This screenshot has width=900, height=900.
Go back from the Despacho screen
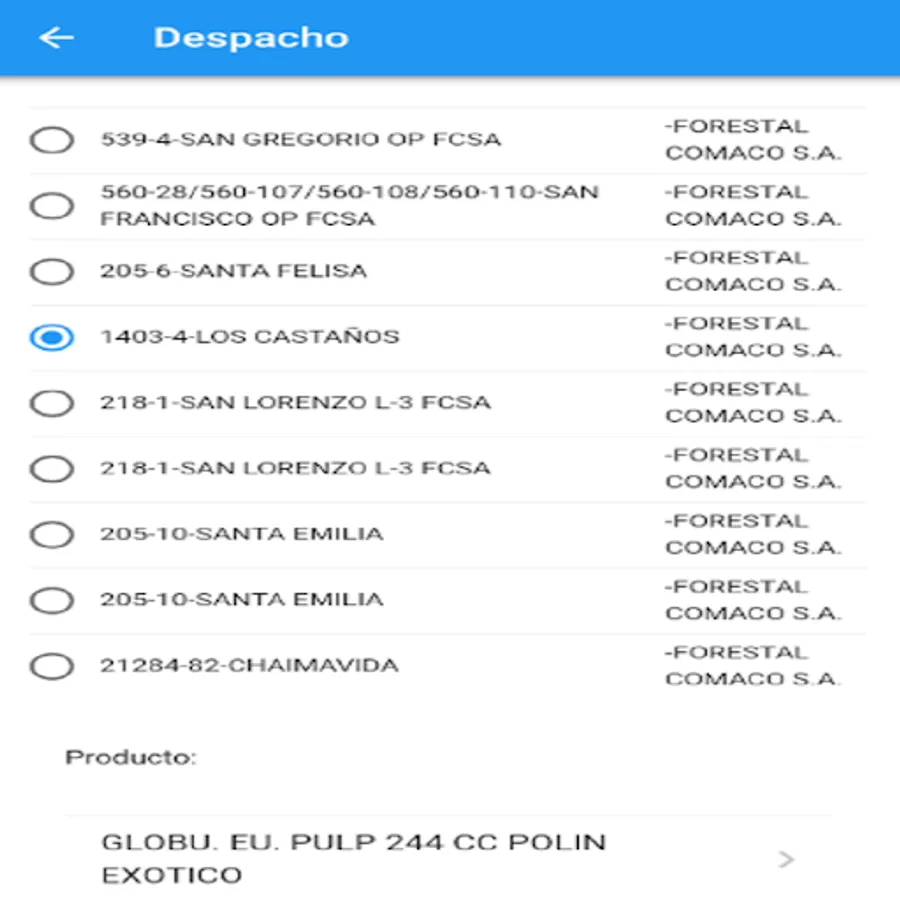tap(56, 38)
